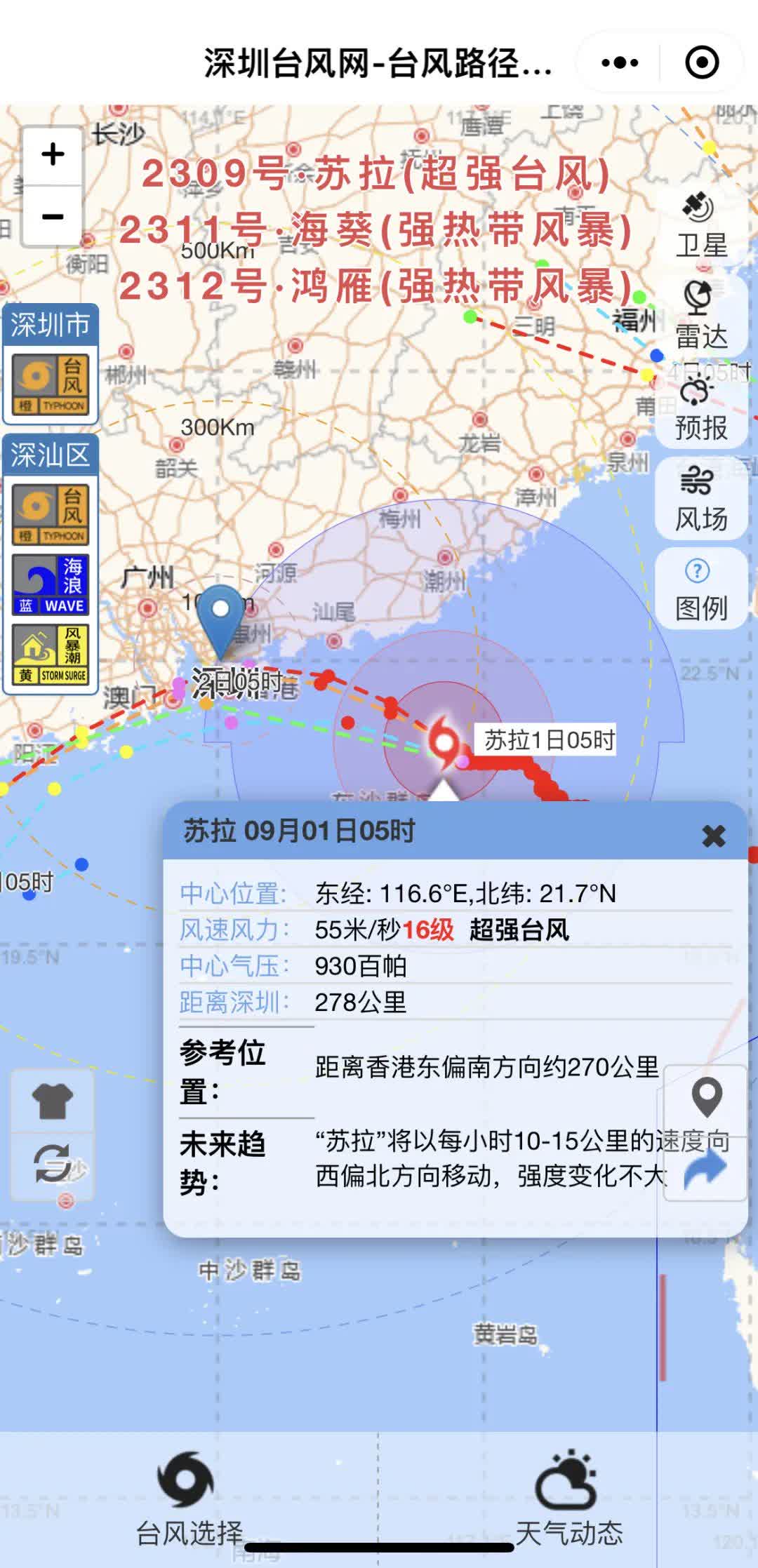Zoom out of the map

[x=53, y=216]
